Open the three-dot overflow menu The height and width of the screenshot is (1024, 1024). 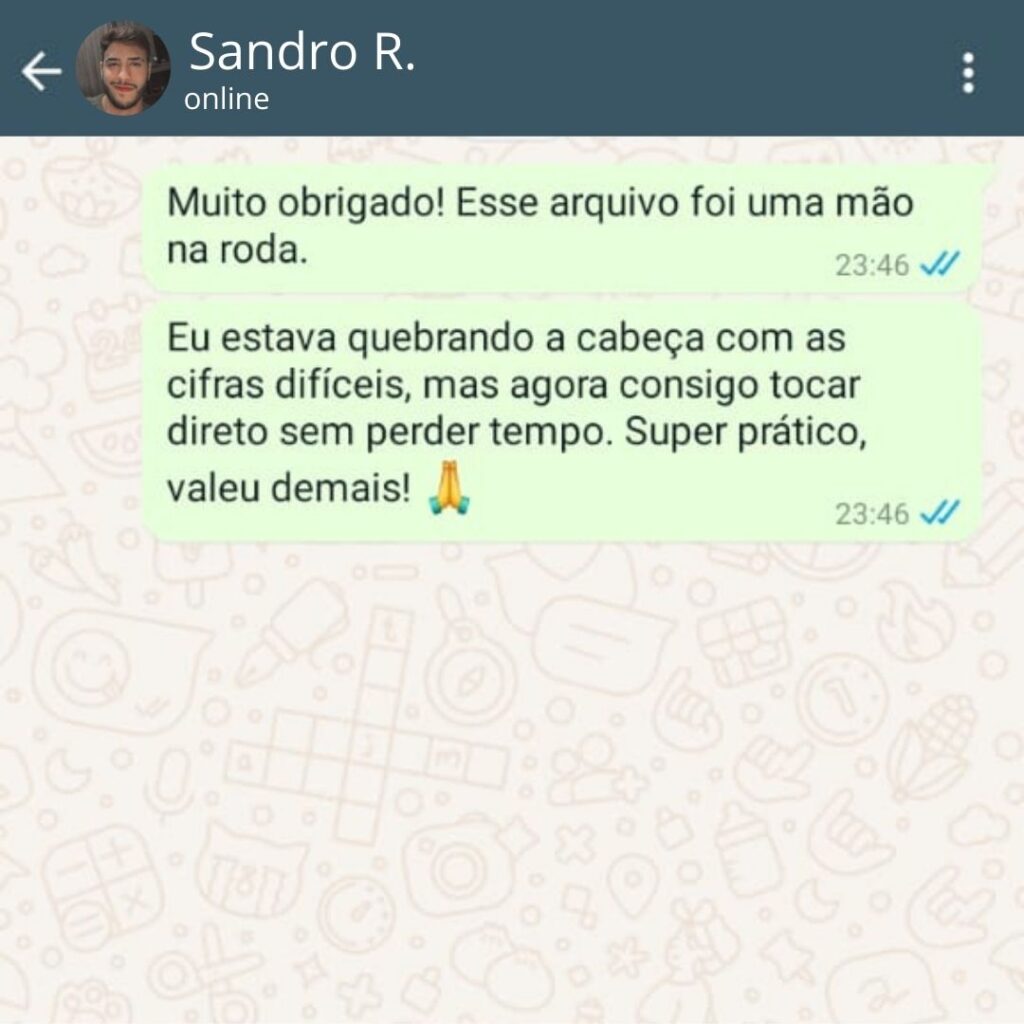967,73
